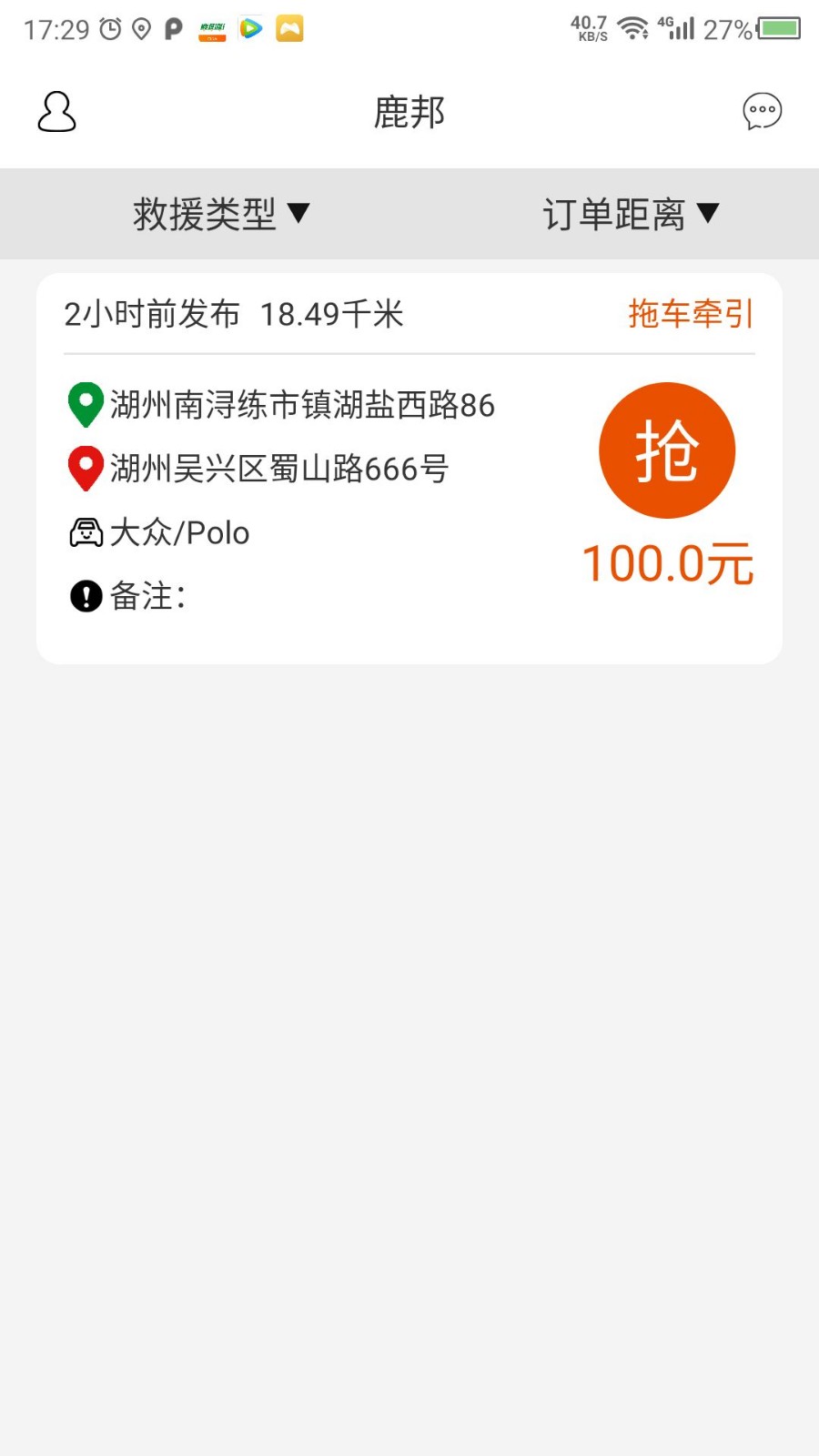Click the 100.0元 price text
The height and width of the screenshot is (1456, 819).
[669, 563]
